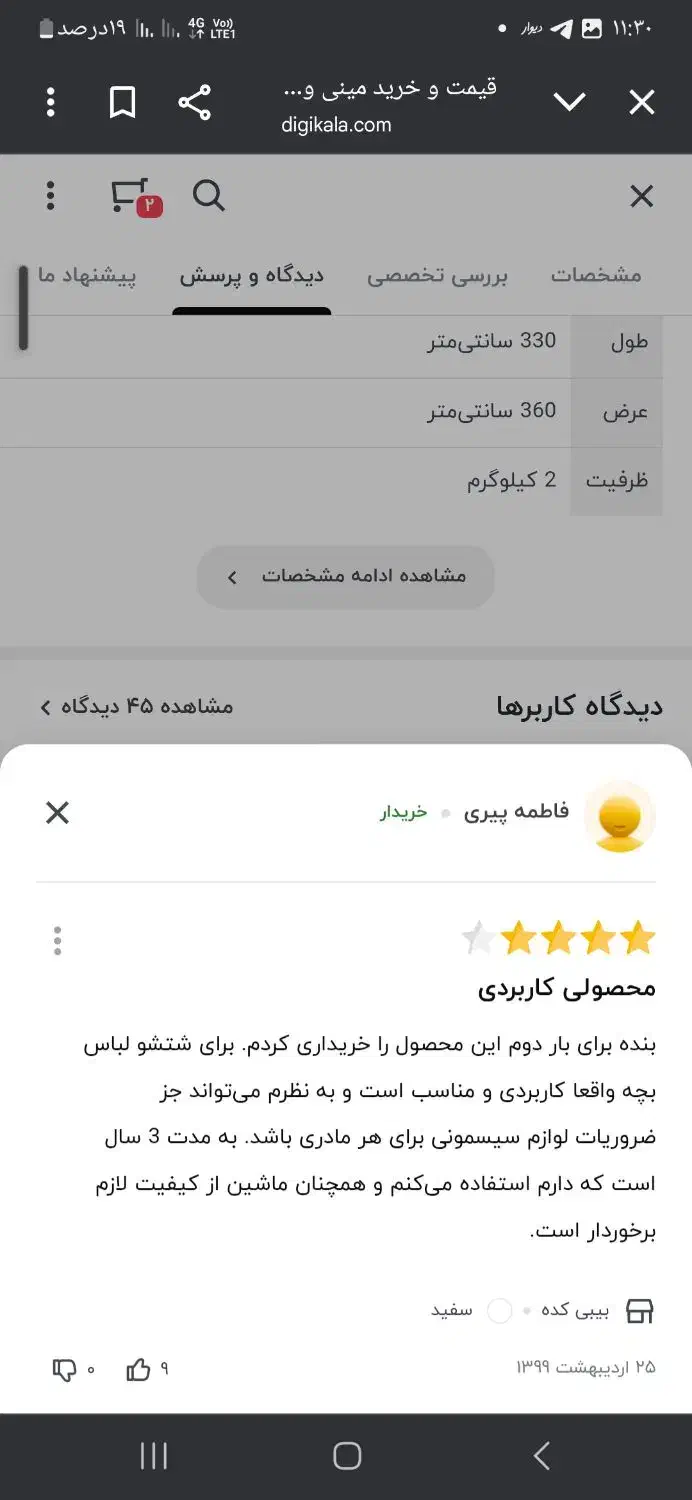Switch to the مشخصات tab
This screenshot has width=692, height=1500.
[596, 276]
